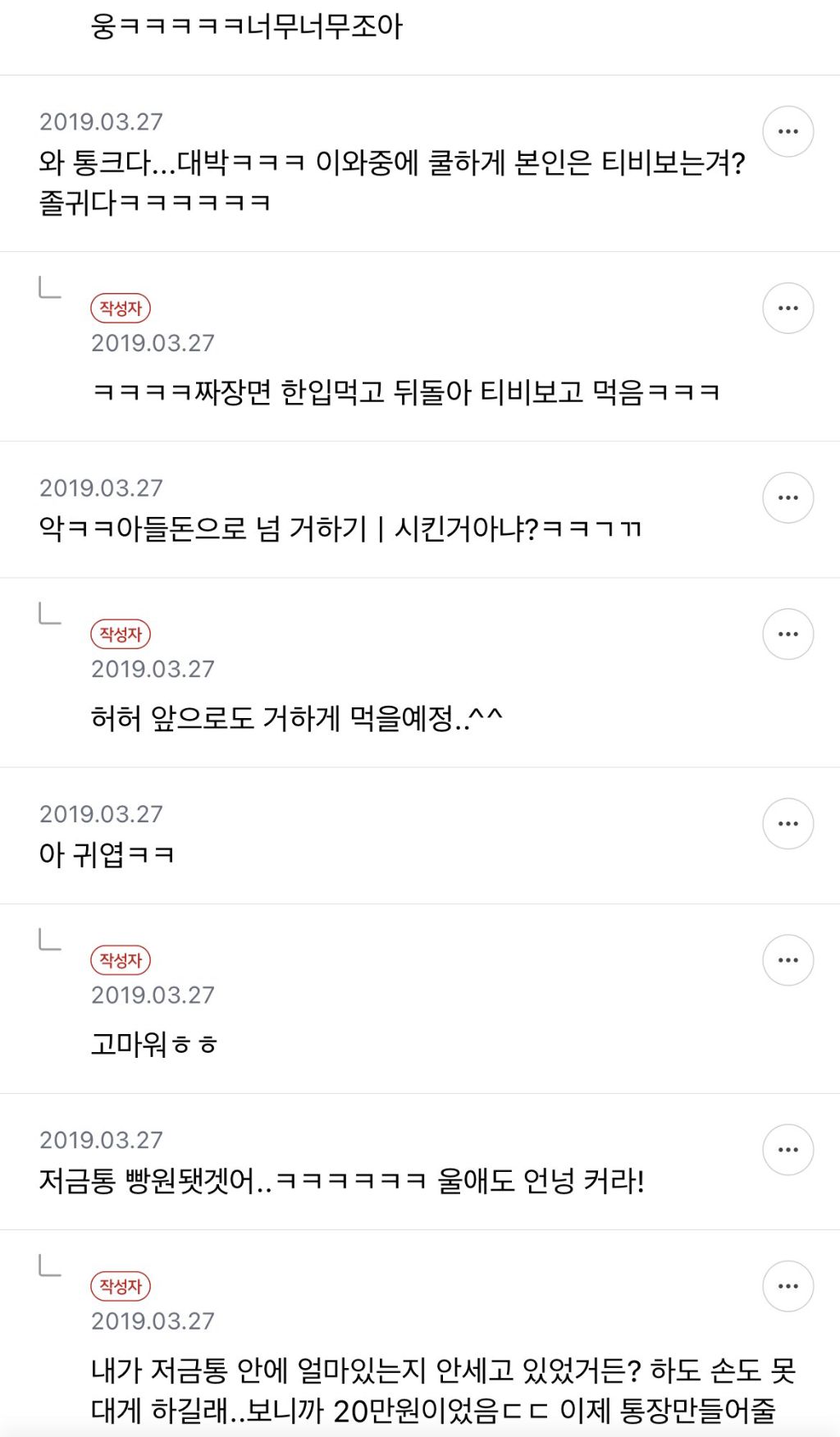Open the options menu on the '고마워ㅎㅎ' reply
The width and height of the screenshot is (840, 1437).
(787, 959)
